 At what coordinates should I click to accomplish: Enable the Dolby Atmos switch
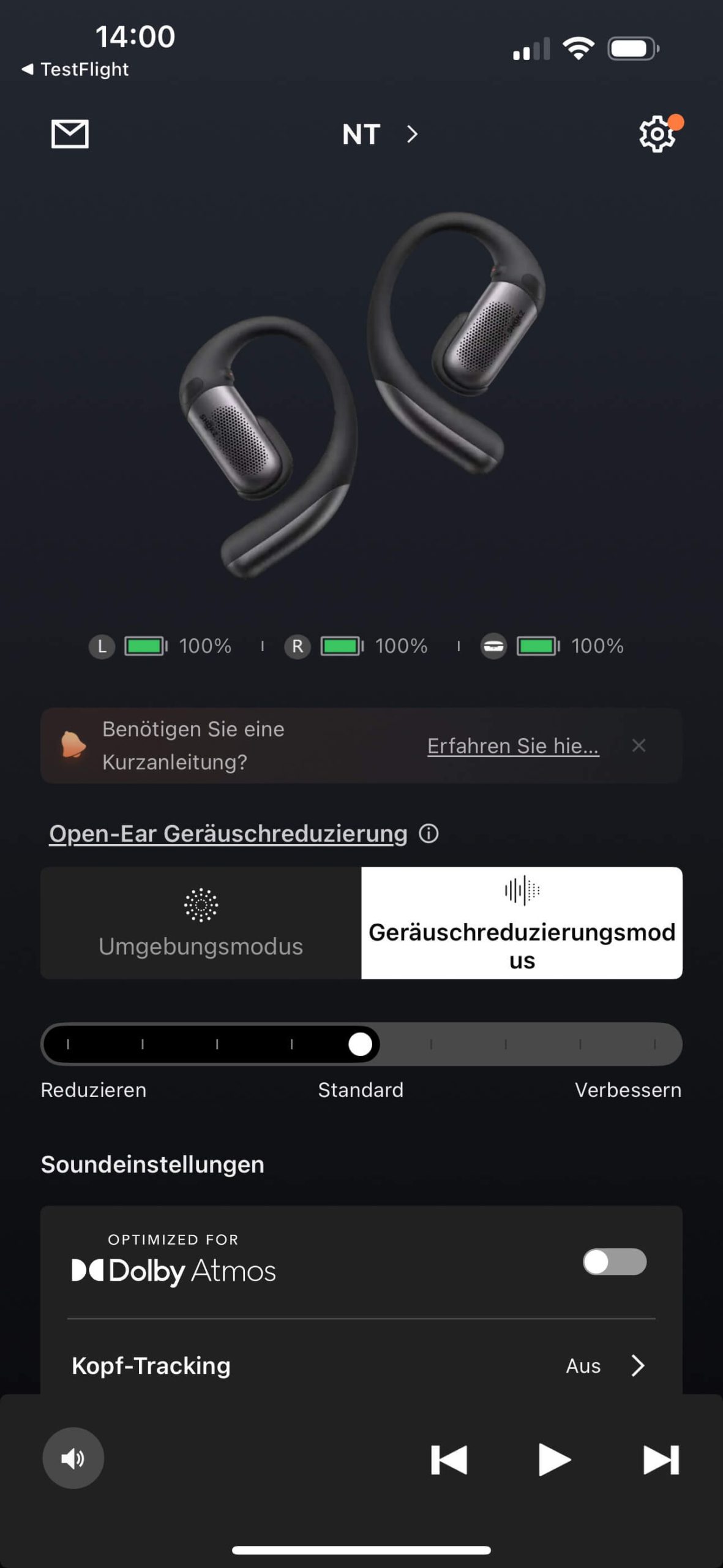coord(614,1262)
